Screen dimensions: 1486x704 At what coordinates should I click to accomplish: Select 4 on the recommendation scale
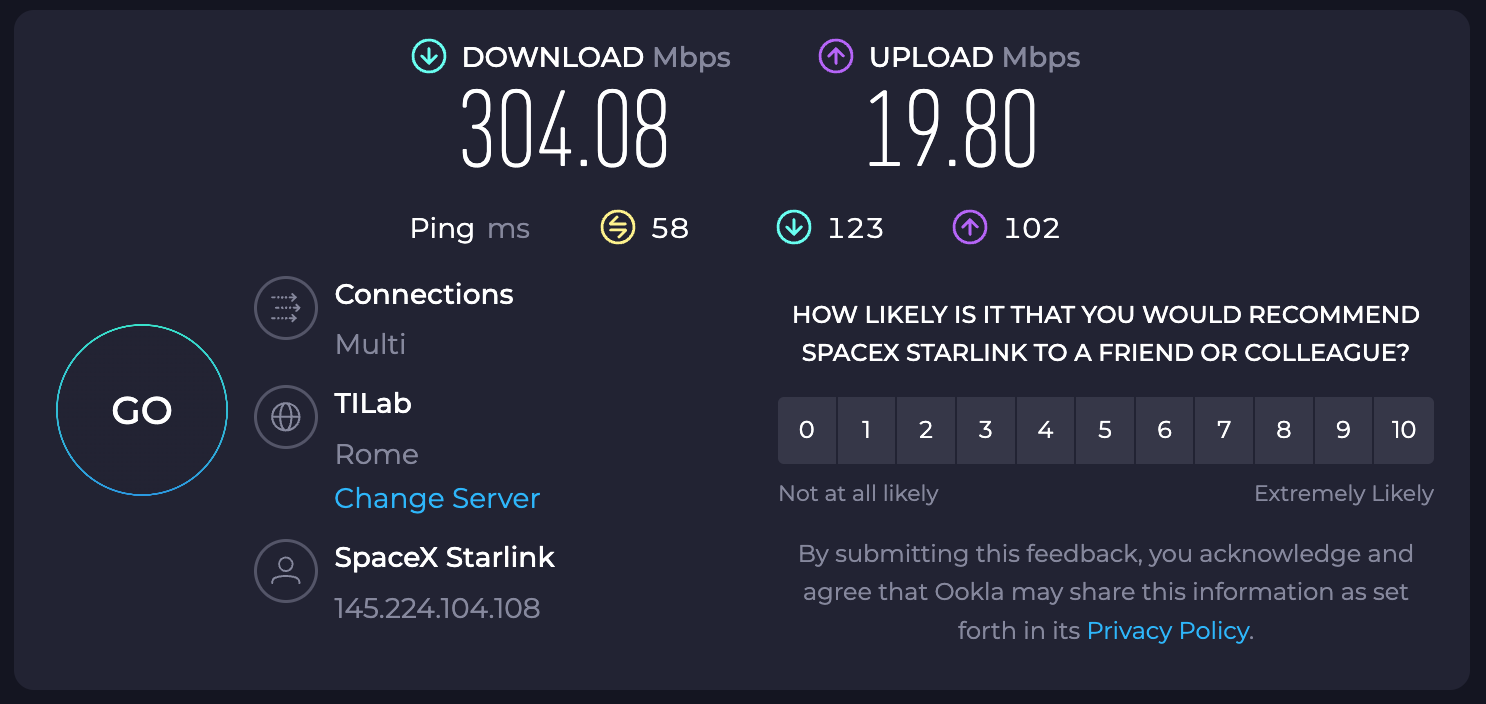(x=1045, y=430)
